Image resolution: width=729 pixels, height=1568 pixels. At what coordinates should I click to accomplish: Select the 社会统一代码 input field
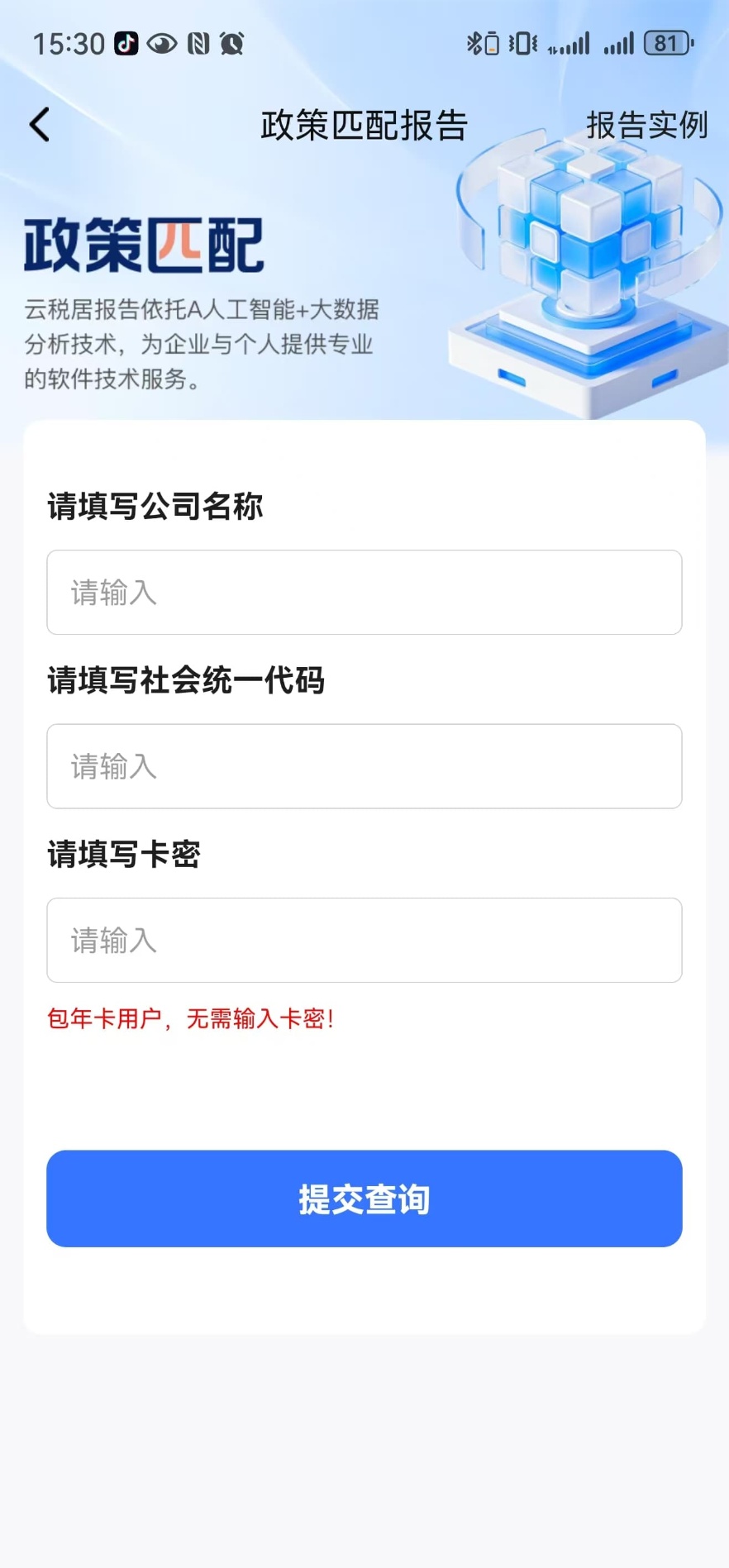pyautogui.click(x=364, y=766)
